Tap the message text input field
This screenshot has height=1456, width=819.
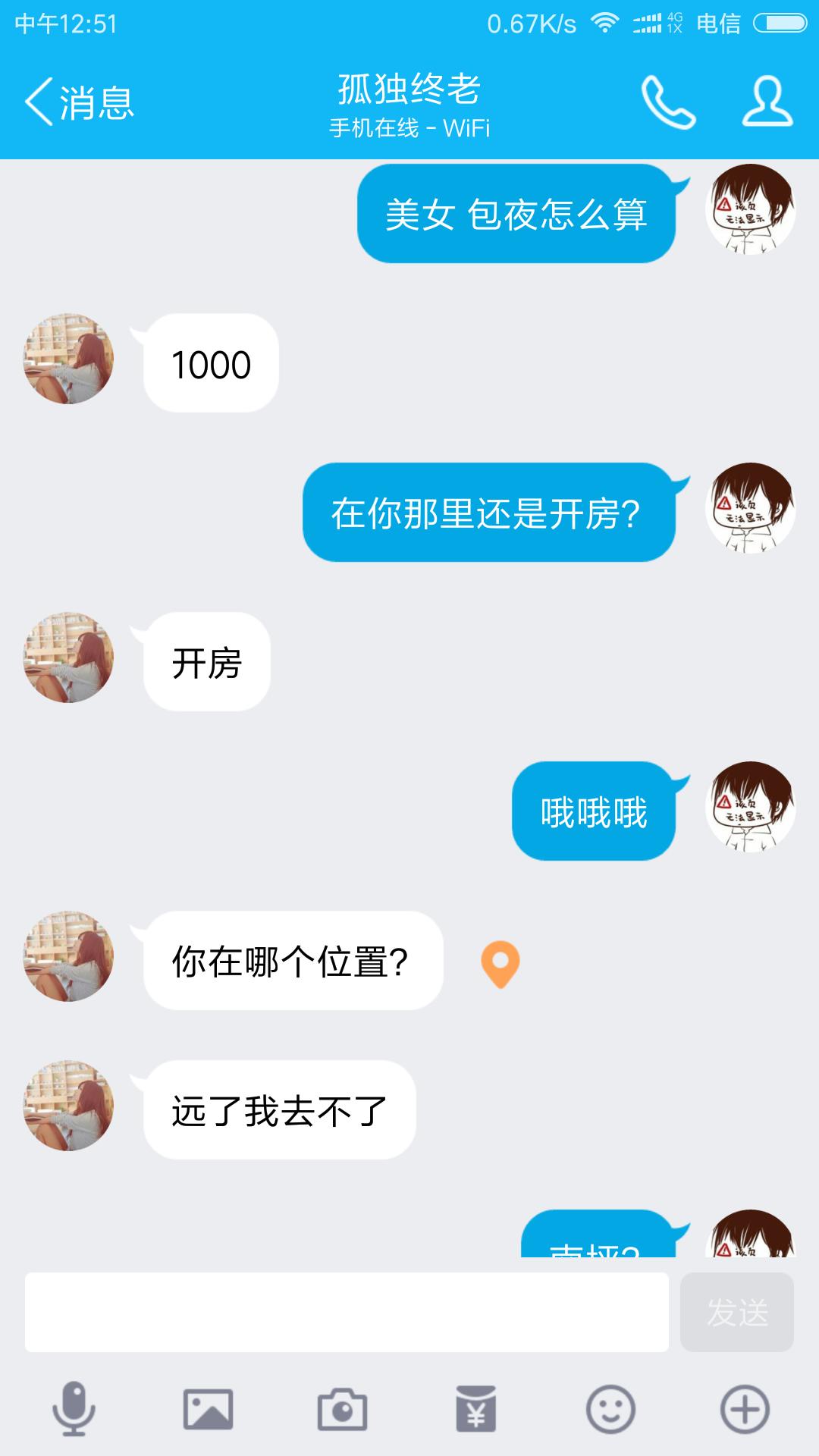(347, 1312)
